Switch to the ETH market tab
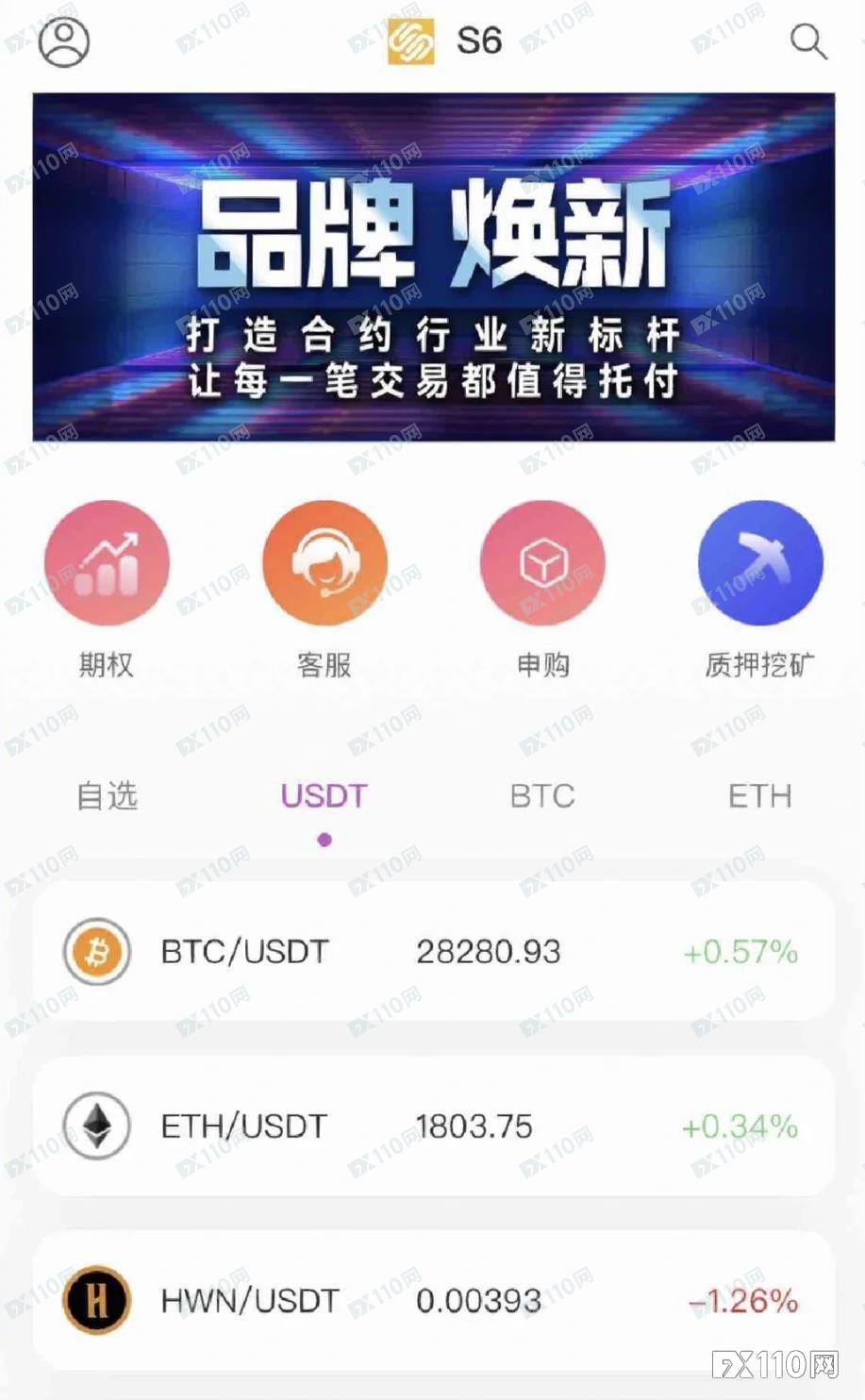This screenshot has height=1400, width=865. (x=759, y=796)
